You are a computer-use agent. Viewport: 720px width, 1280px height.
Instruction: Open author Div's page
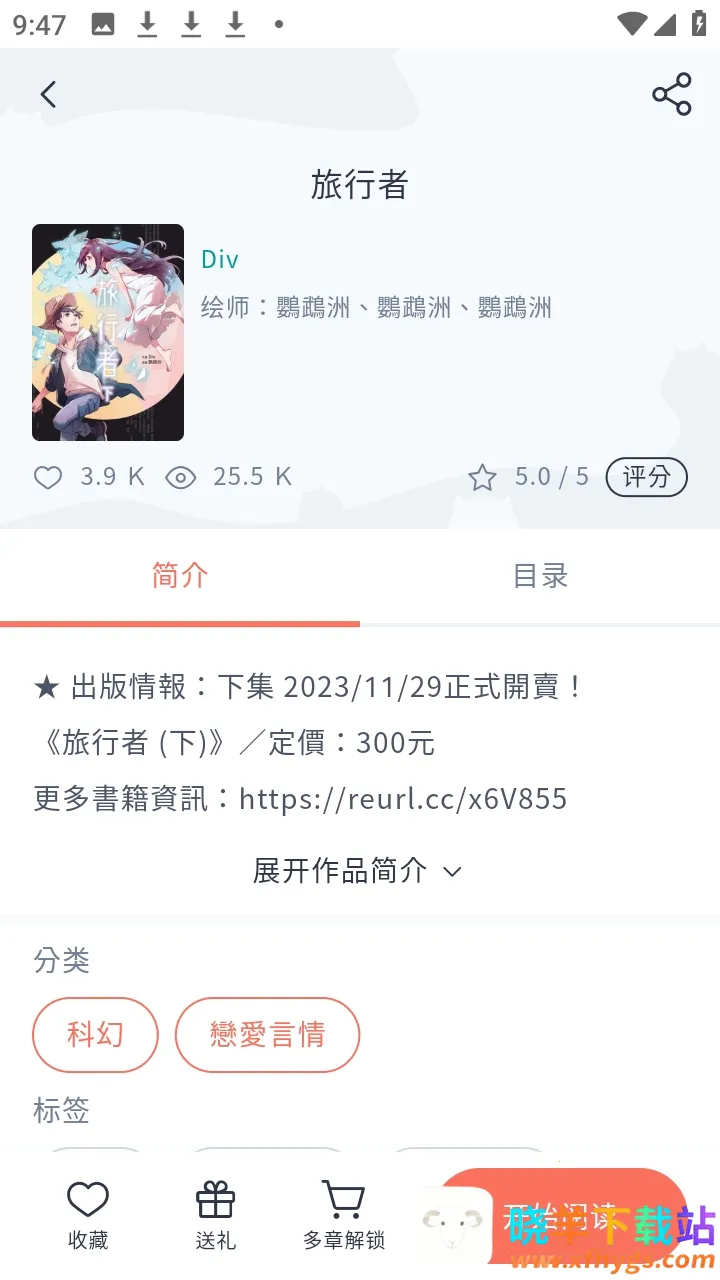220,260
